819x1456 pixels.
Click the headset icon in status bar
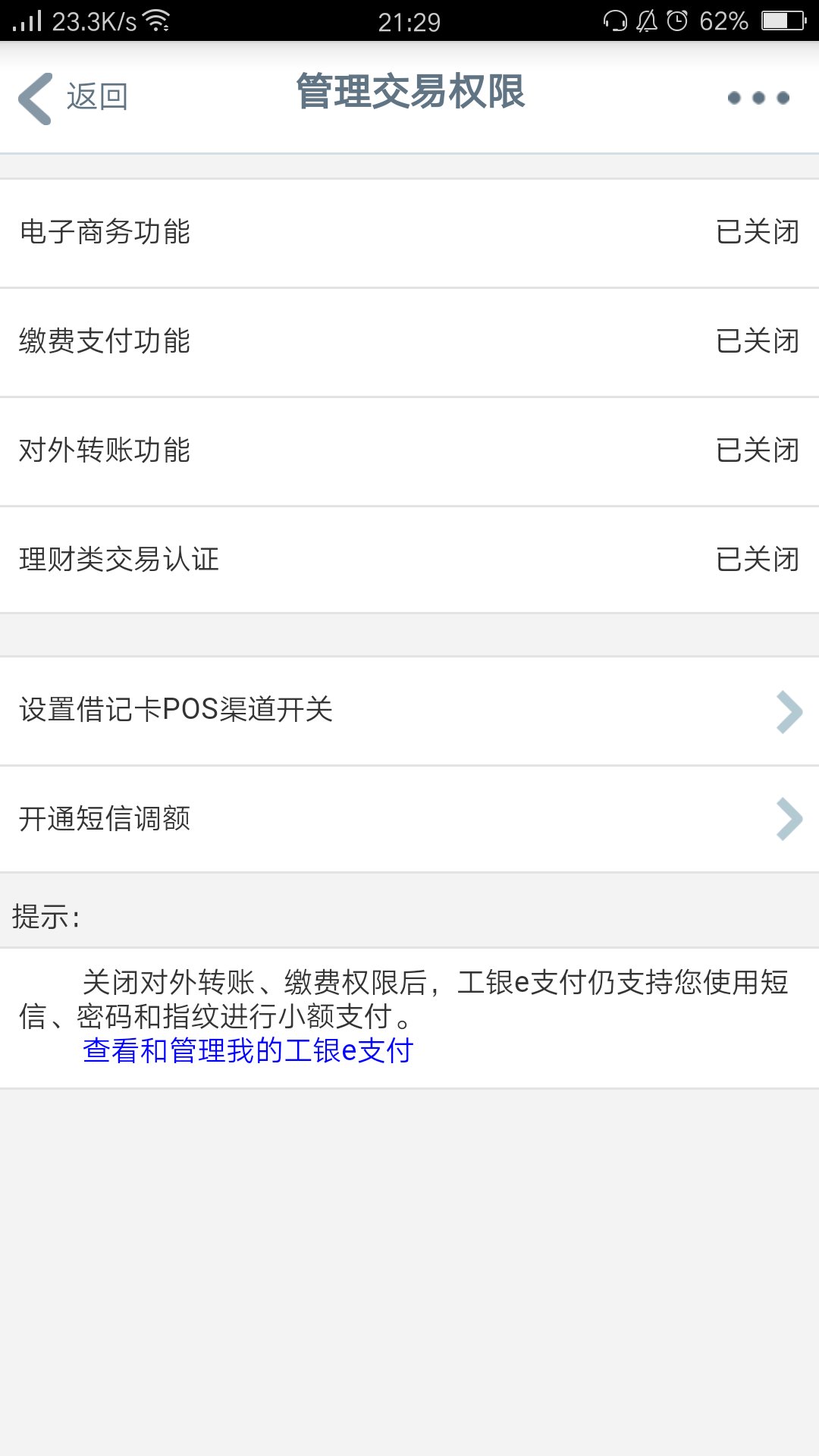[616, 20]
